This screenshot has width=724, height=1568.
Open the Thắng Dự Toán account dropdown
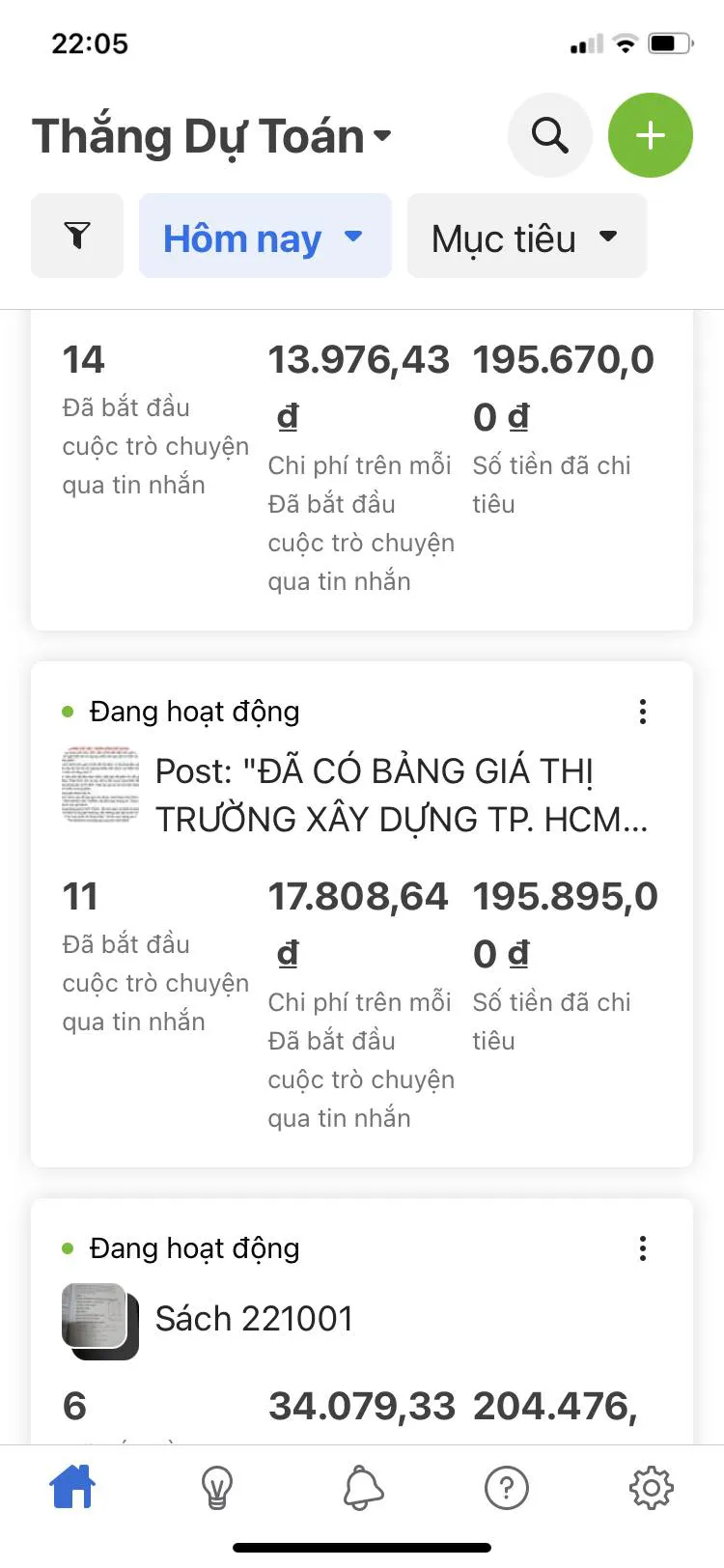coord(212,136)
